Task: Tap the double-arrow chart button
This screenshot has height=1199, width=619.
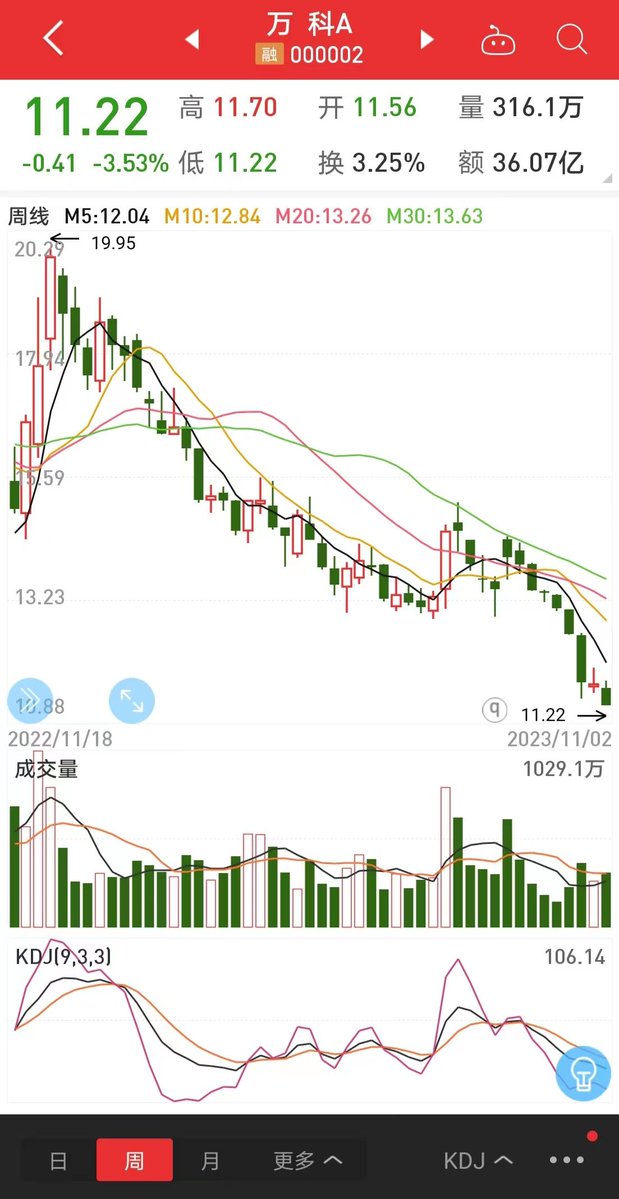Action: [x=28, y=699]
